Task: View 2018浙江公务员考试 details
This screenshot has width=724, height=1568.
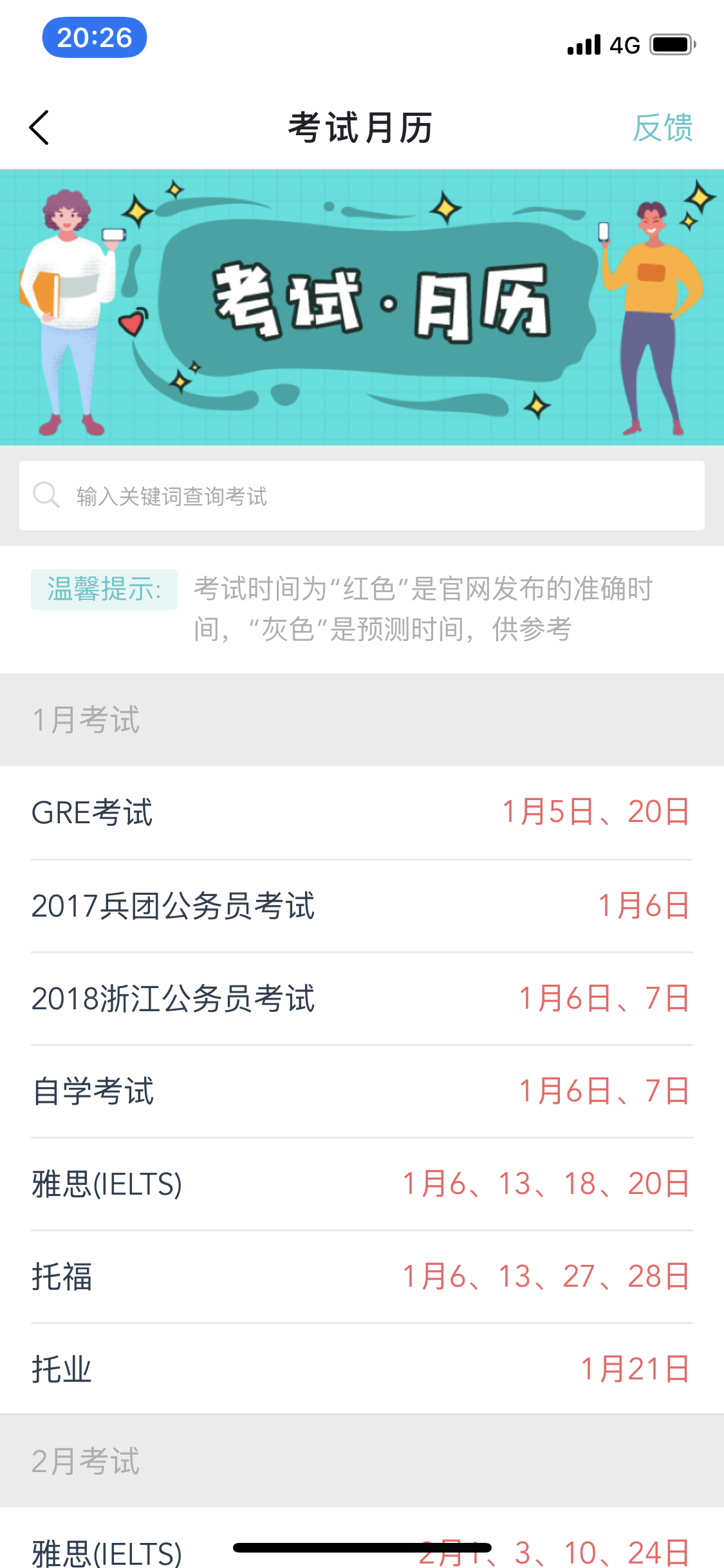Action: [x=362, y=998]
